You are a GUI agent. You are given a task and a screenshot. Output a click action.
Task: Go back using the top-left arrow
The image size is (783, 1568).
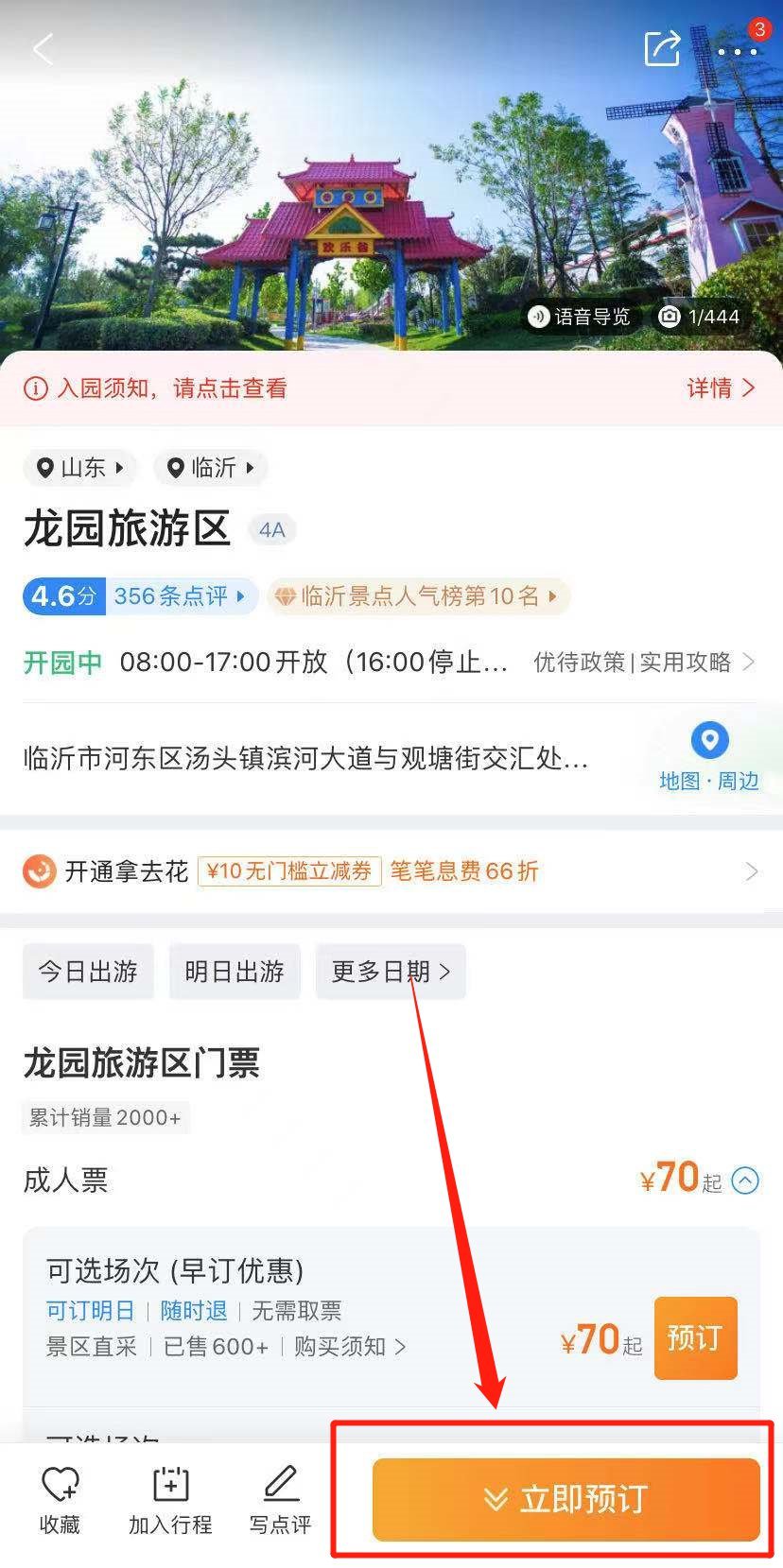tap(43, 48)
